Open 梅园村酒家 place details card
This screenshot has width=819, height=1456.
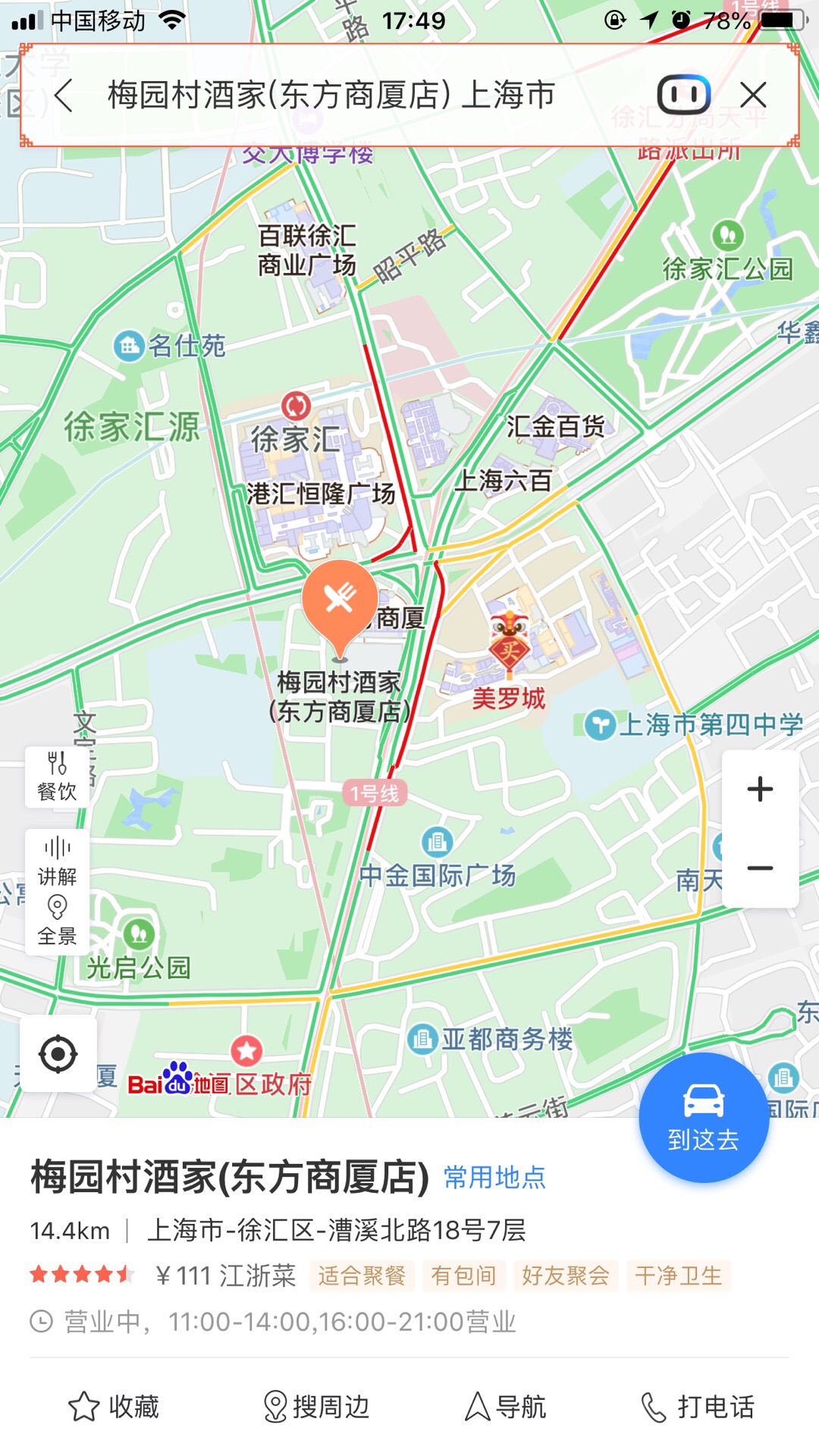tap(230, 1178)
